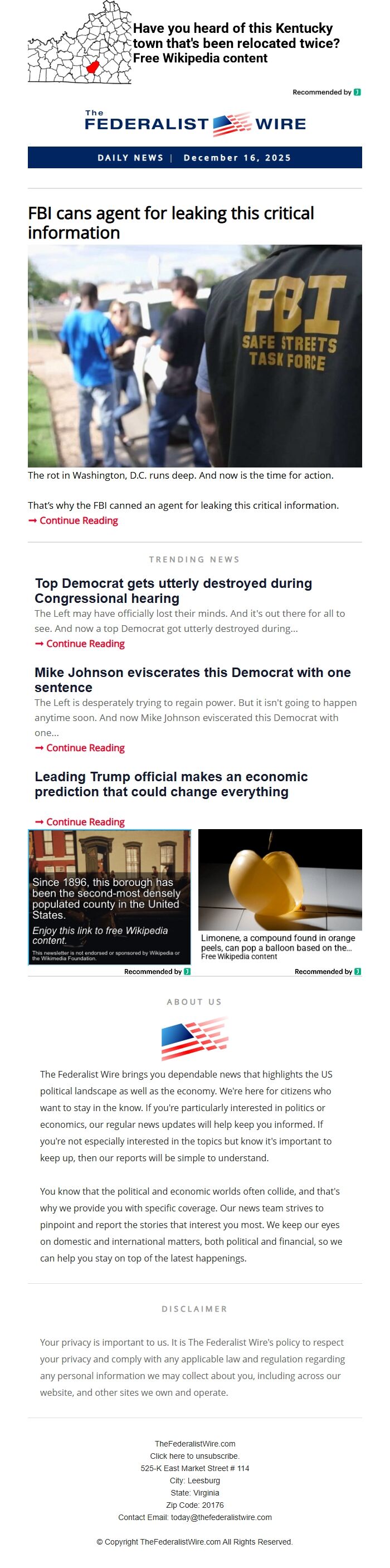390x1568 pixels.
Task: Unsubscribe via the Click here link
Action: 194,1456
